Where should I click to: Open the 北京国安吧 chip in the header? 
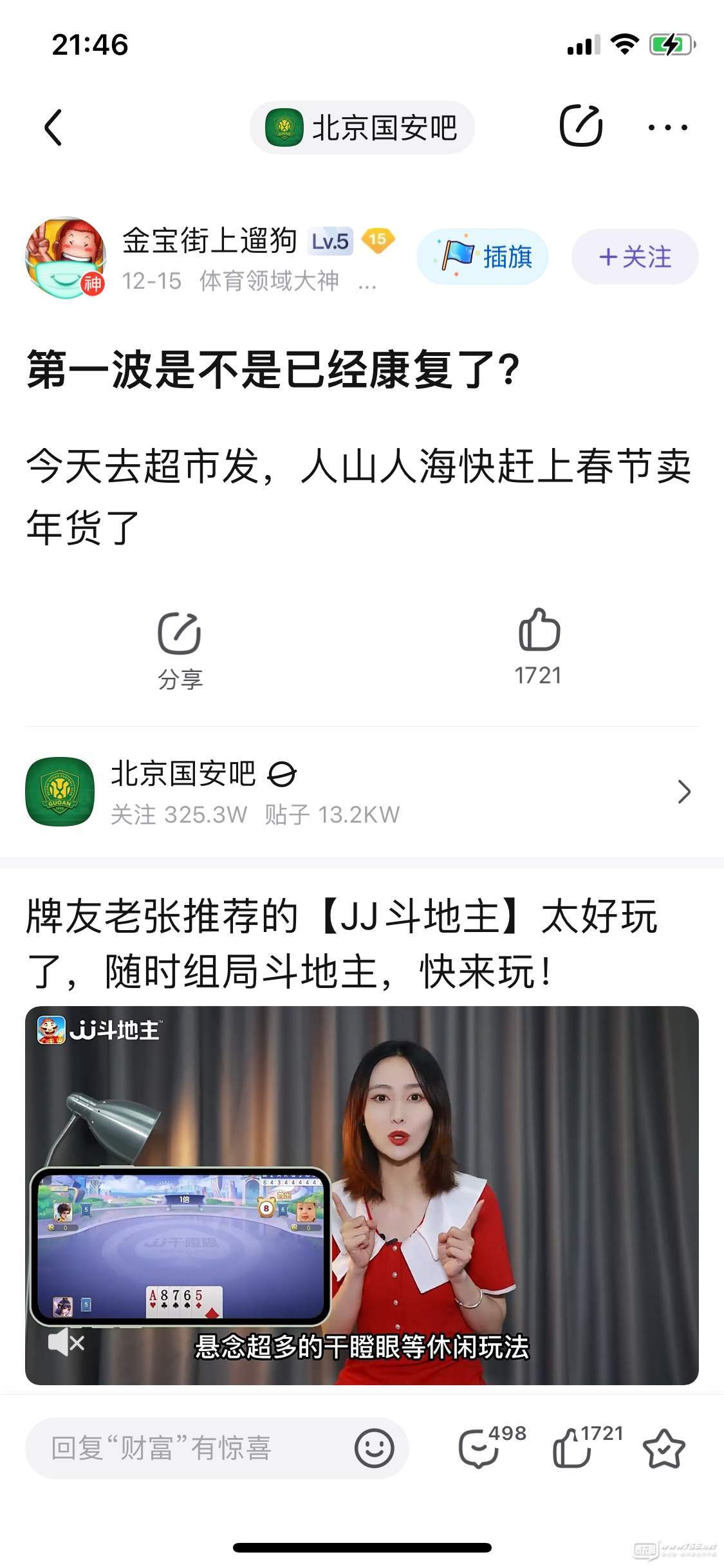point(362,127)
